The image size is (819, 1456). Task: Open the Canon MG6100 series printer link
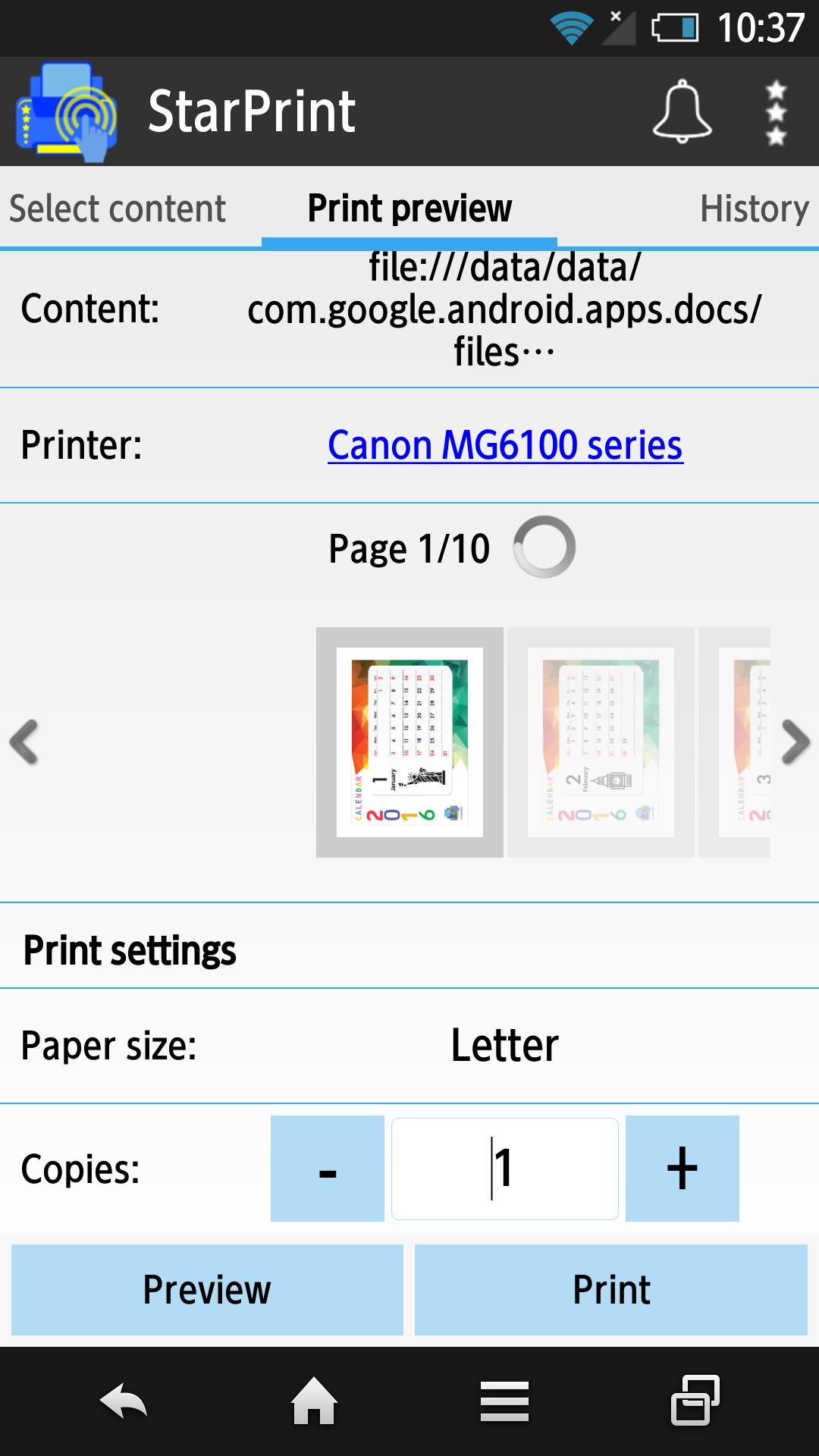coord(505,445)
